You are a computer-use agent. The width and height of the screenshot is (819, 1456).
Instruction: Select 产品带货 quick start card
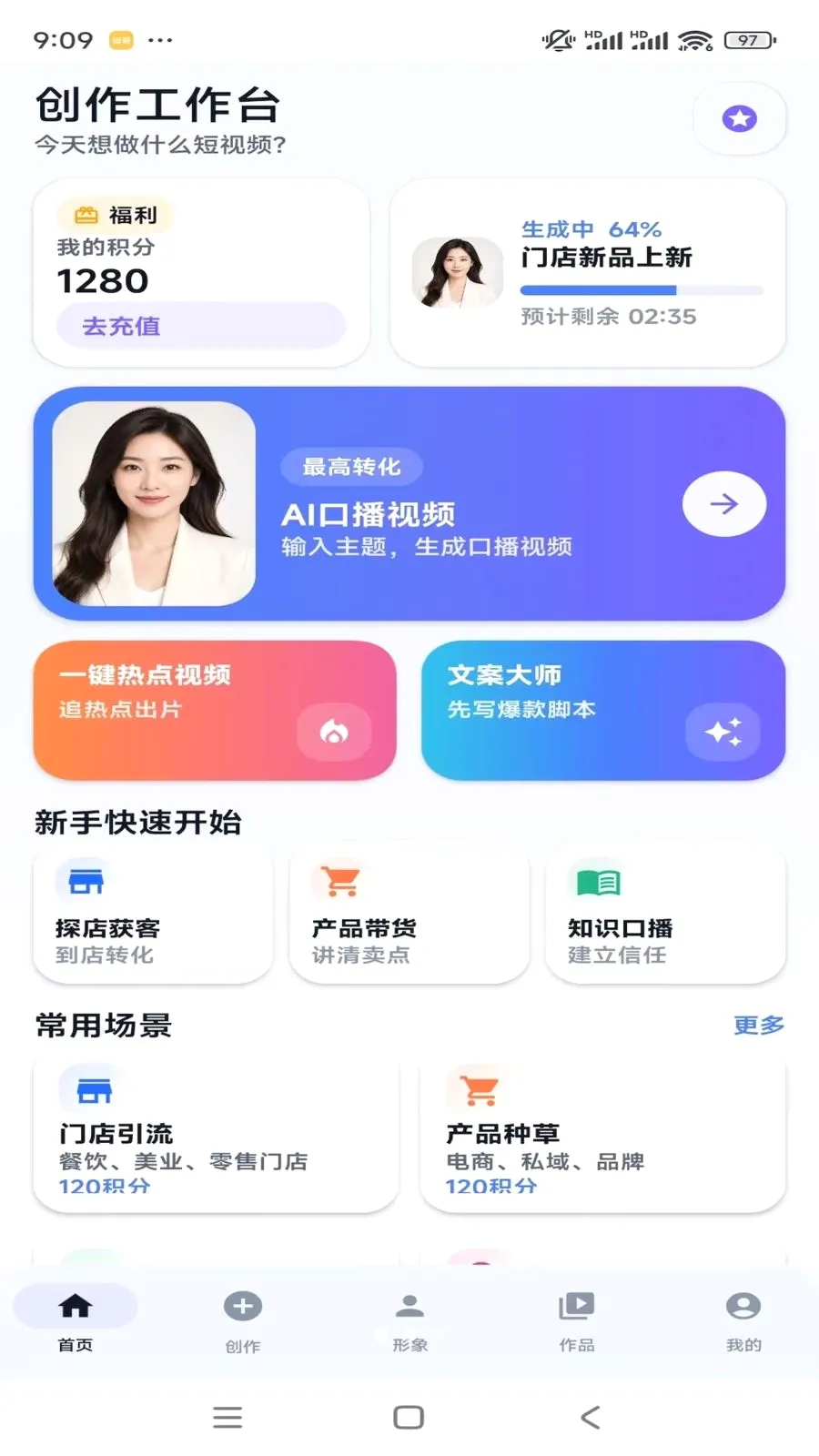coord(409,915)
